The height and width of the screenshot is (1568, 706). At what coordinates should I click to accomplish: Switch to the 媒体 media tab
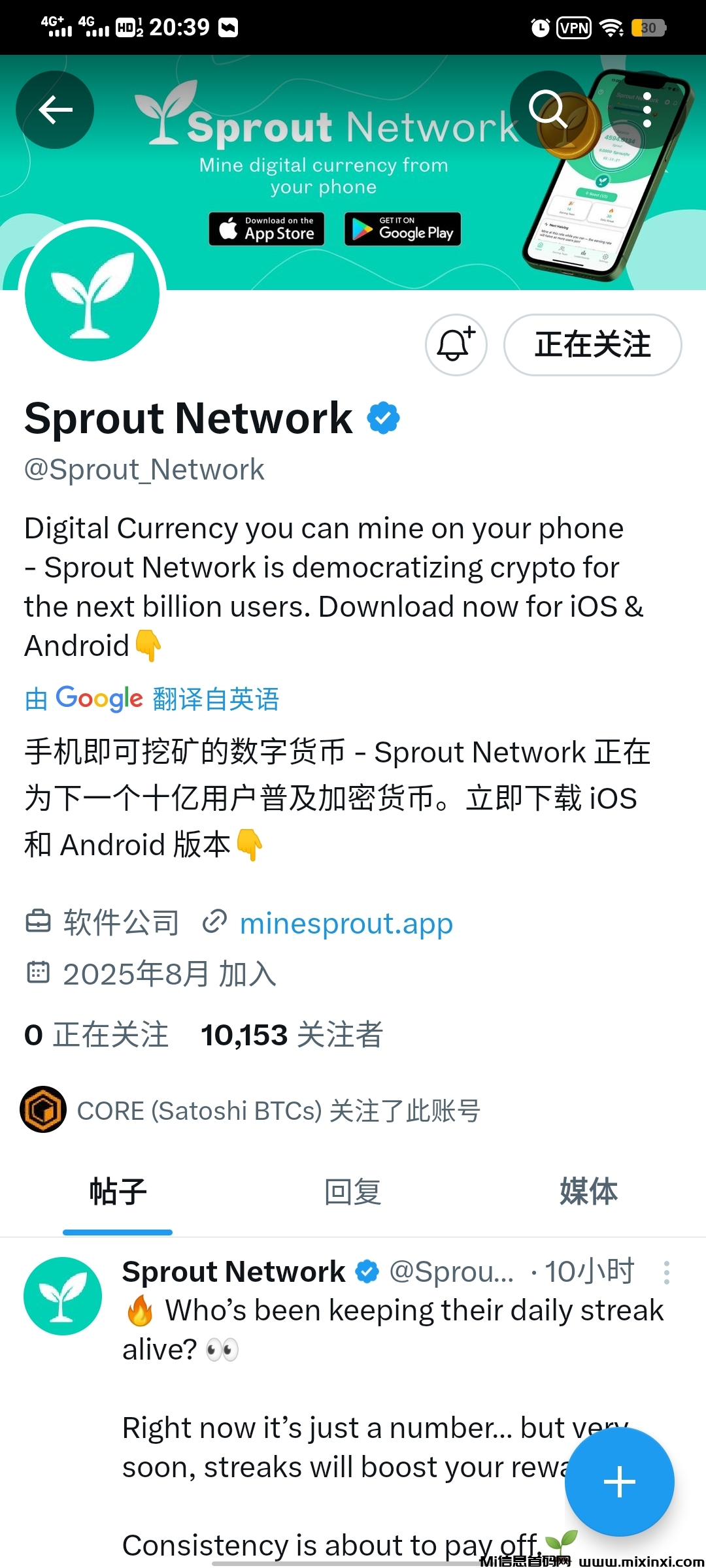pyautogui.click(x=588, y=1192)
